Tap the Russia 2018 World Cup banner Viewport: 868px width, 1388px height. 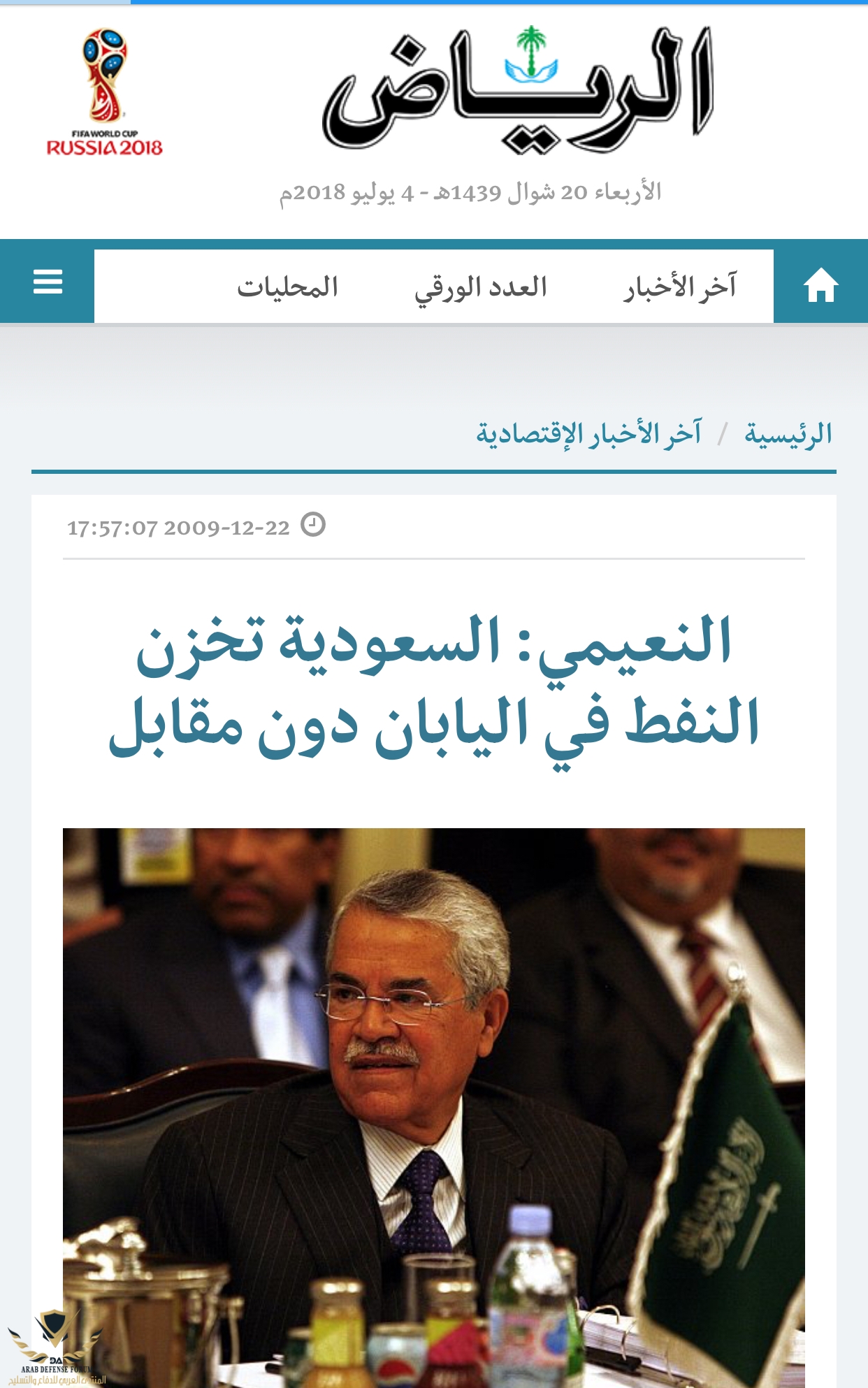pyautogui.click(x=105, y=92)
